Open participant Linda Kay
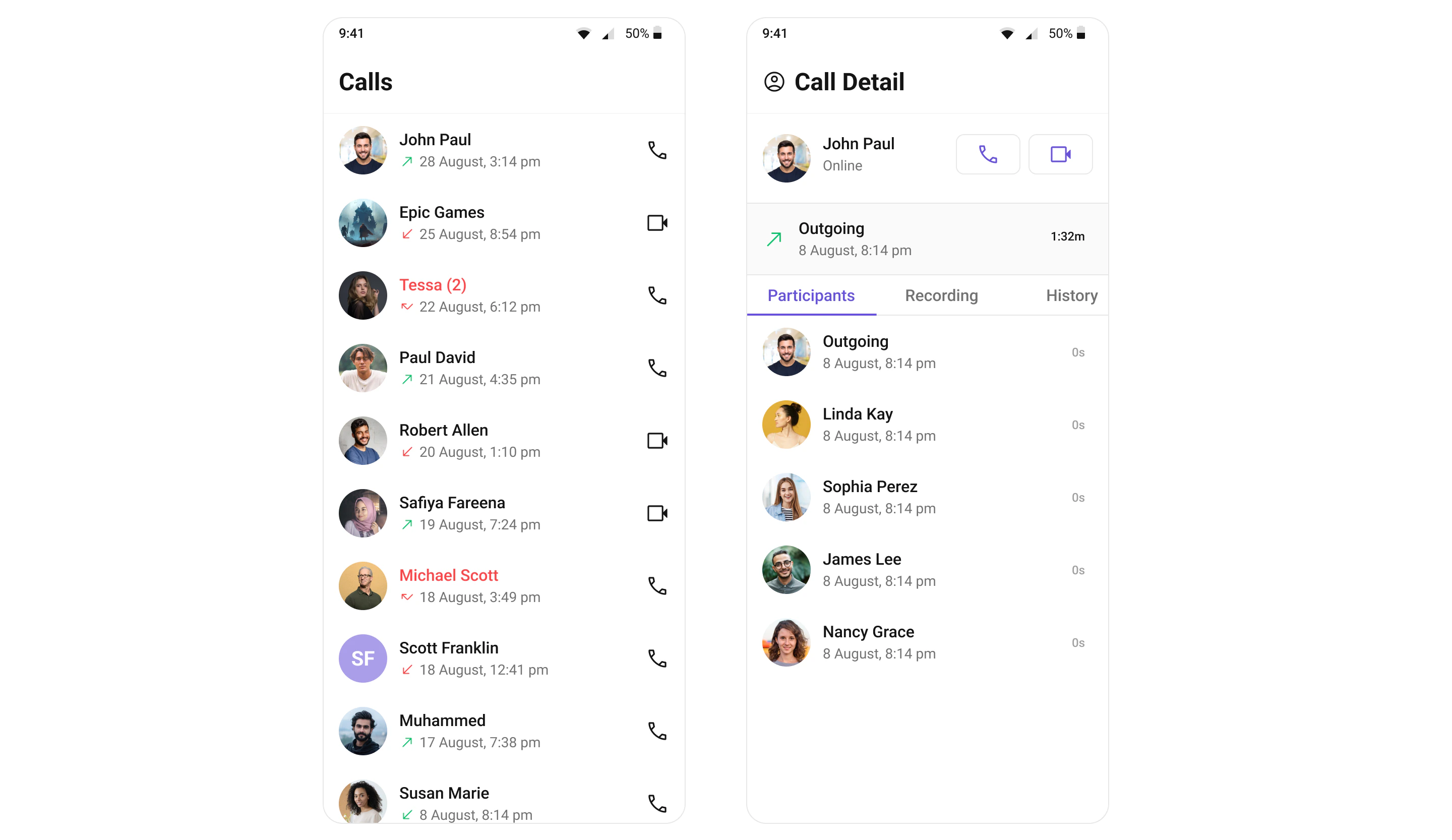This screenshot has width=1452, height=840. [x=879, y=425]
